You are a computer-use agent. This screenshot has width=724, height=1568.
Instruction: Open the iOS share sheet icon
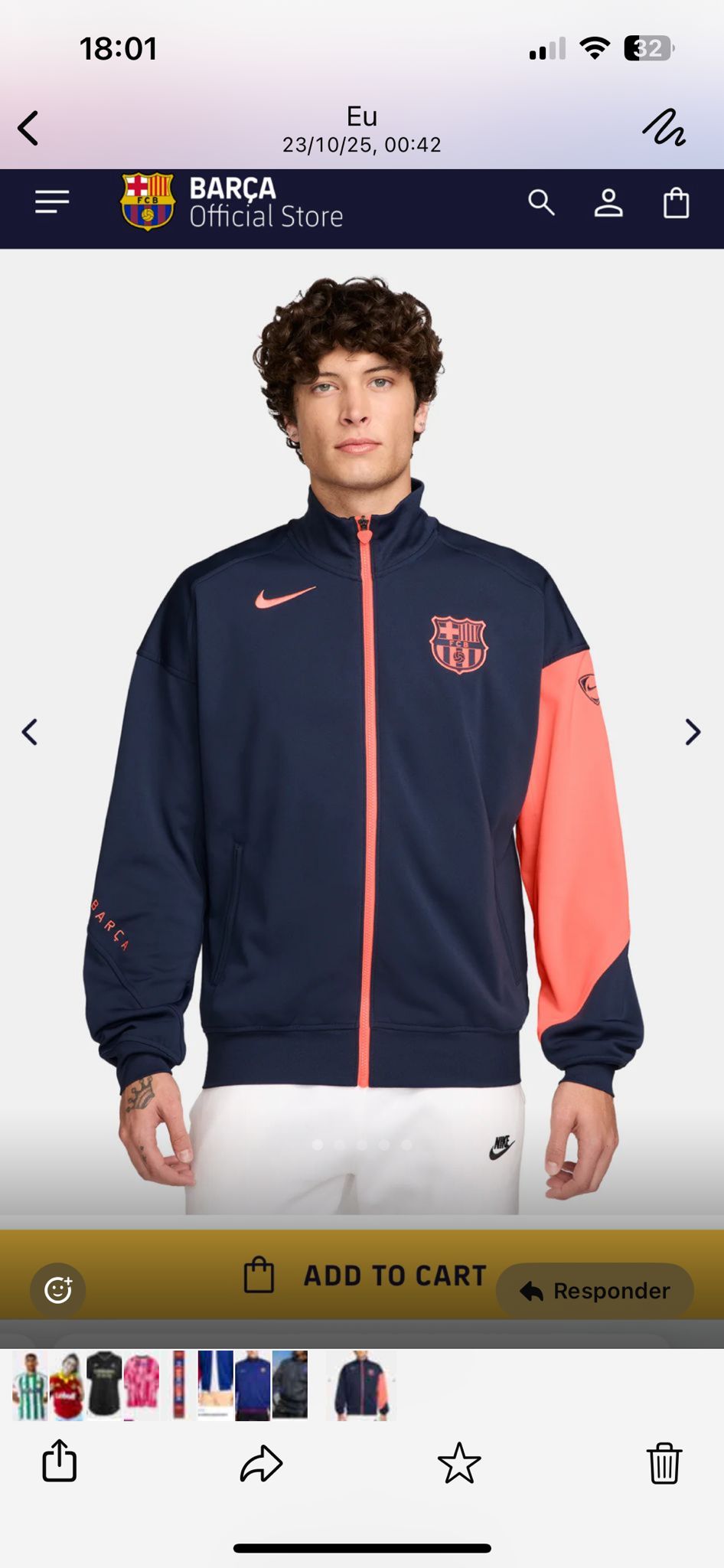coord(60,1462)
